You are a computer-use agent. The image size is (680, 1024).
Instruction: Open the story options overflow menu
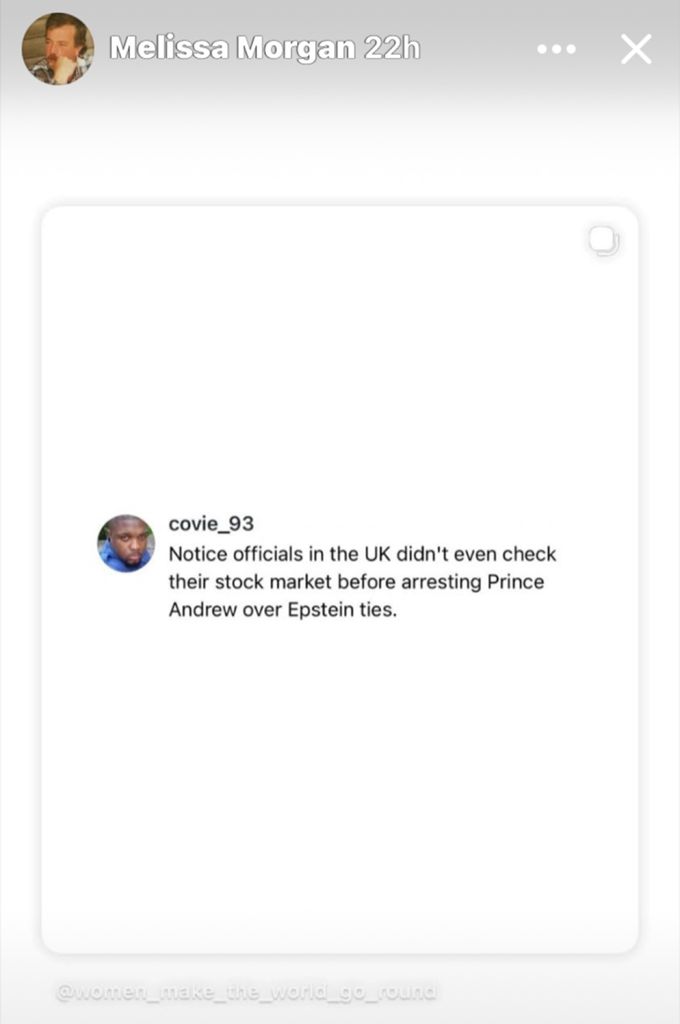556,49
